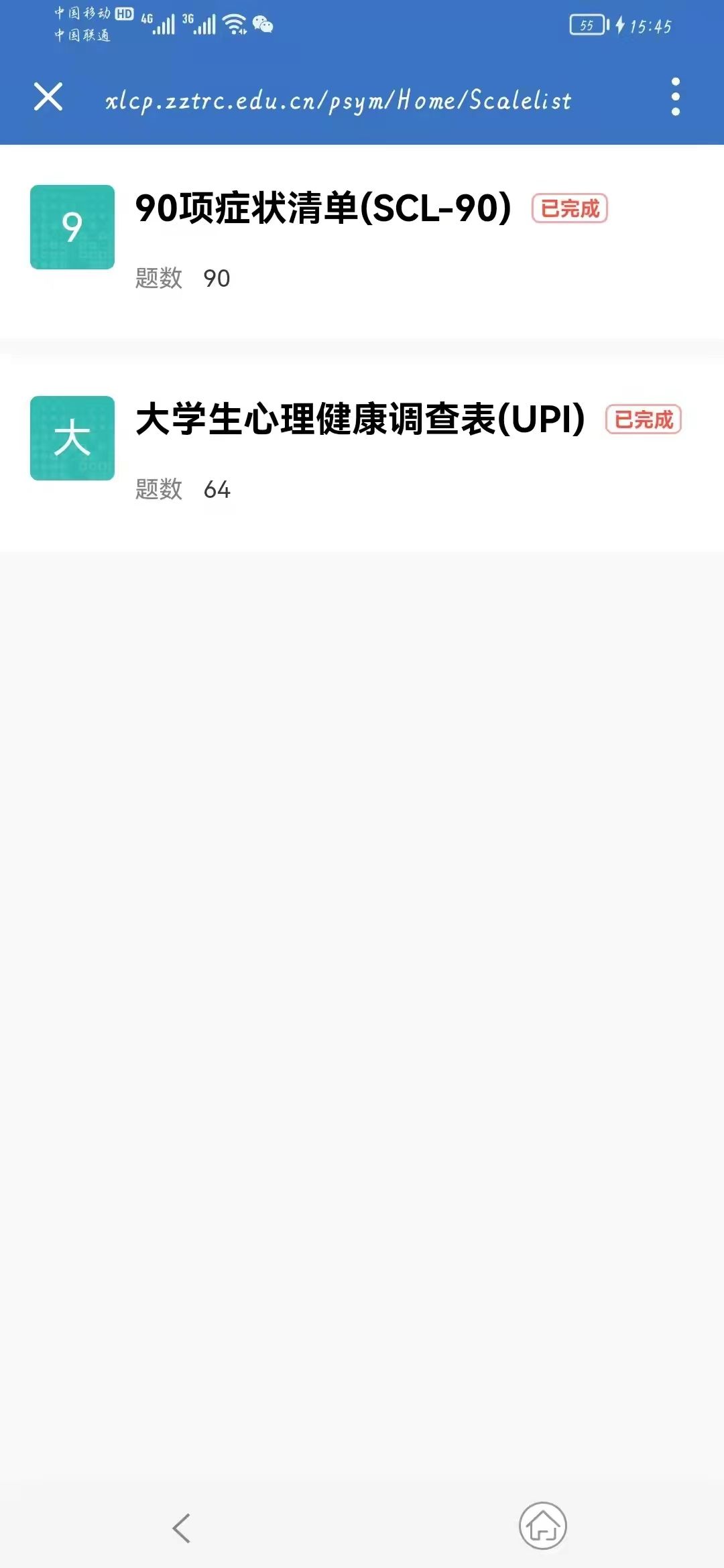Open the 大学生心理健康调查表(UPI) scale
724x1568 pixels.
coord(360,419)
